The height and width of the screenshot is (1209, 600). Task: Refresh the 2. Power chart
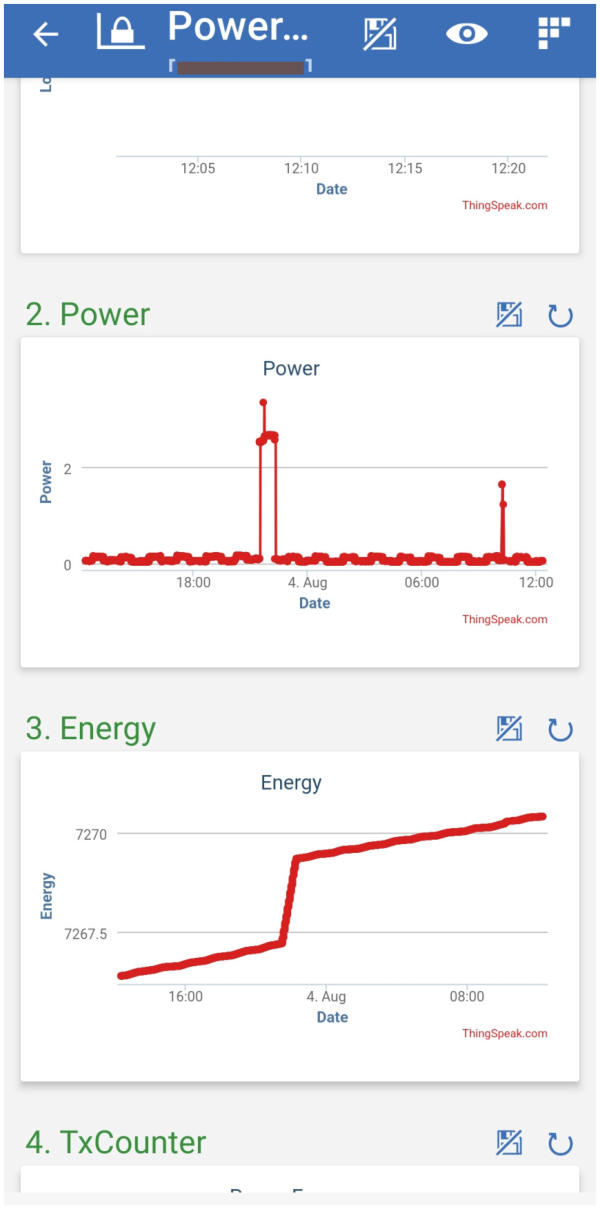(x=560, y=316)
